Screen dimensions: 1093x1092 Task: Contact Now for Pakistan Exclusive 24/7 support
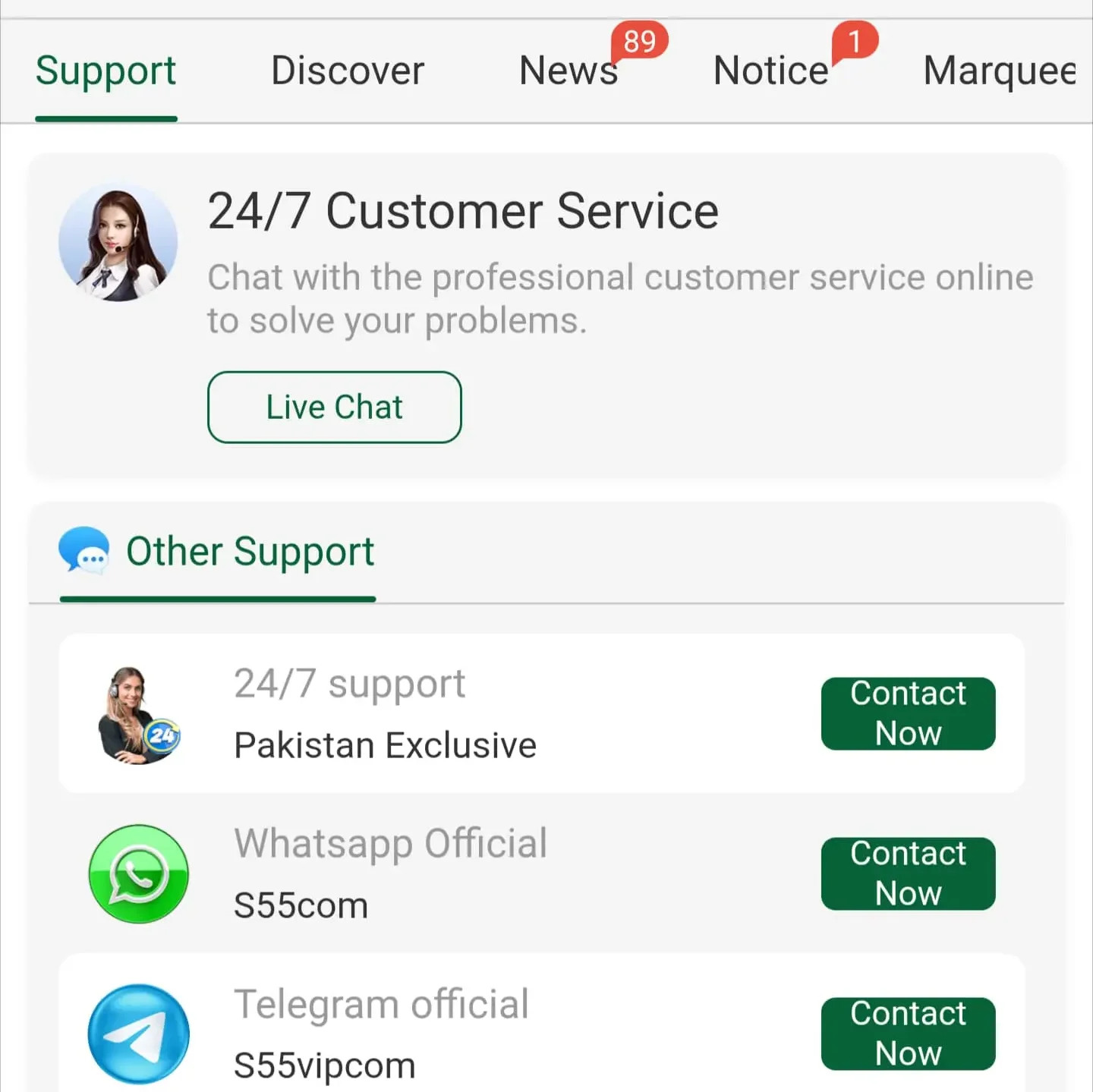pos(908,713)
